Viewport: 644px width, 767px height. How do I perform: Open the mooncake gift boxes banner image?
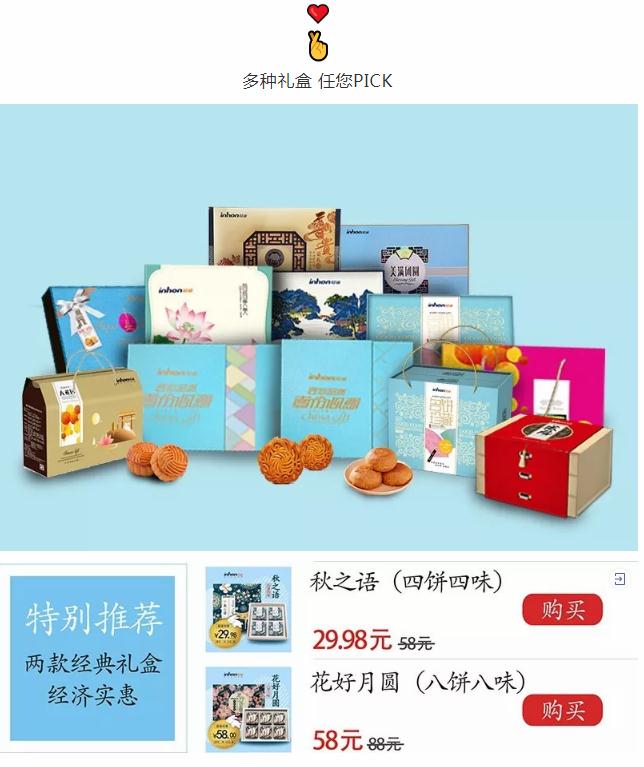(x=319, y=327)
